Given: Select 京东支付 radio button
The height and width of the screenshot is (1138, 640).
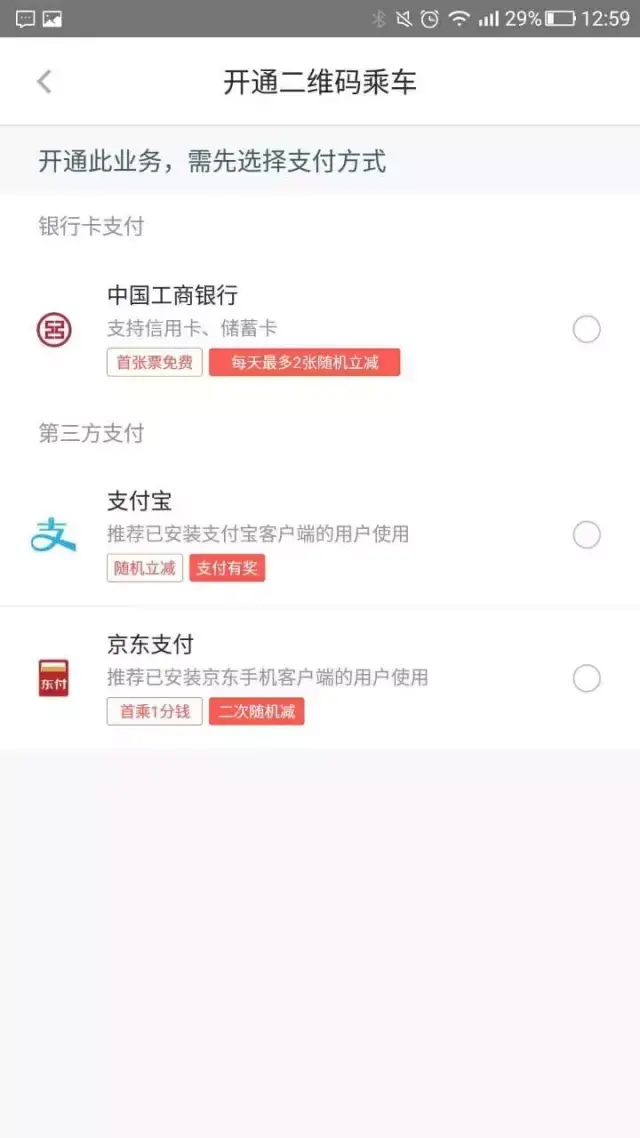Looking at the screenshot, I should (x=586, y=679).
